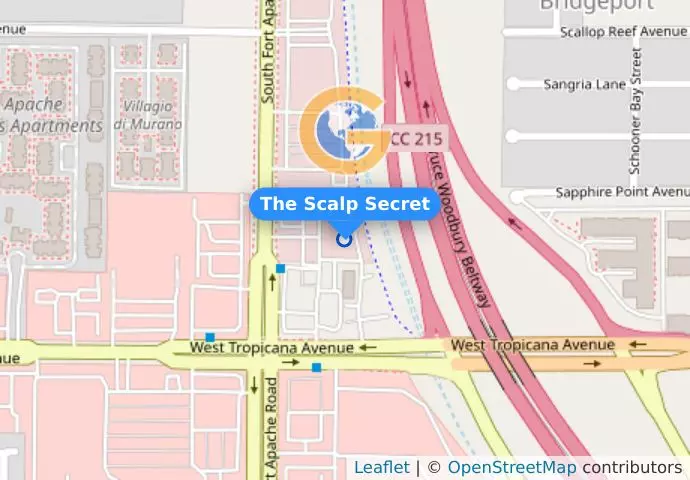Tap The Scalp Secret map marker
This screenshot has height=480, width=690.
point(345,238)
